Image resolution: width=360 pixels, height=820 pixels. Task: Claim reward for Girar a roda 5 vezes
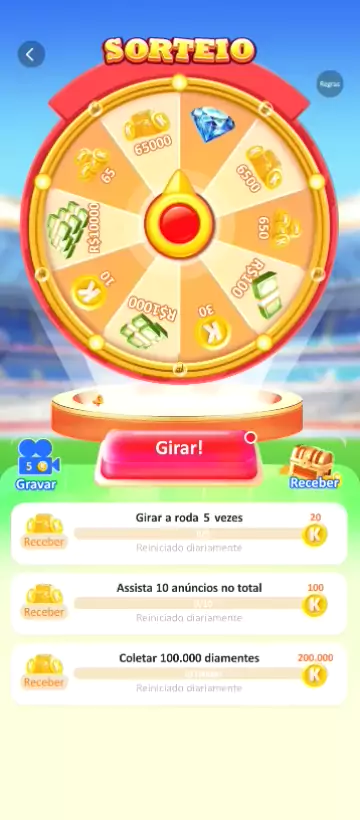[x=44, y=533]
